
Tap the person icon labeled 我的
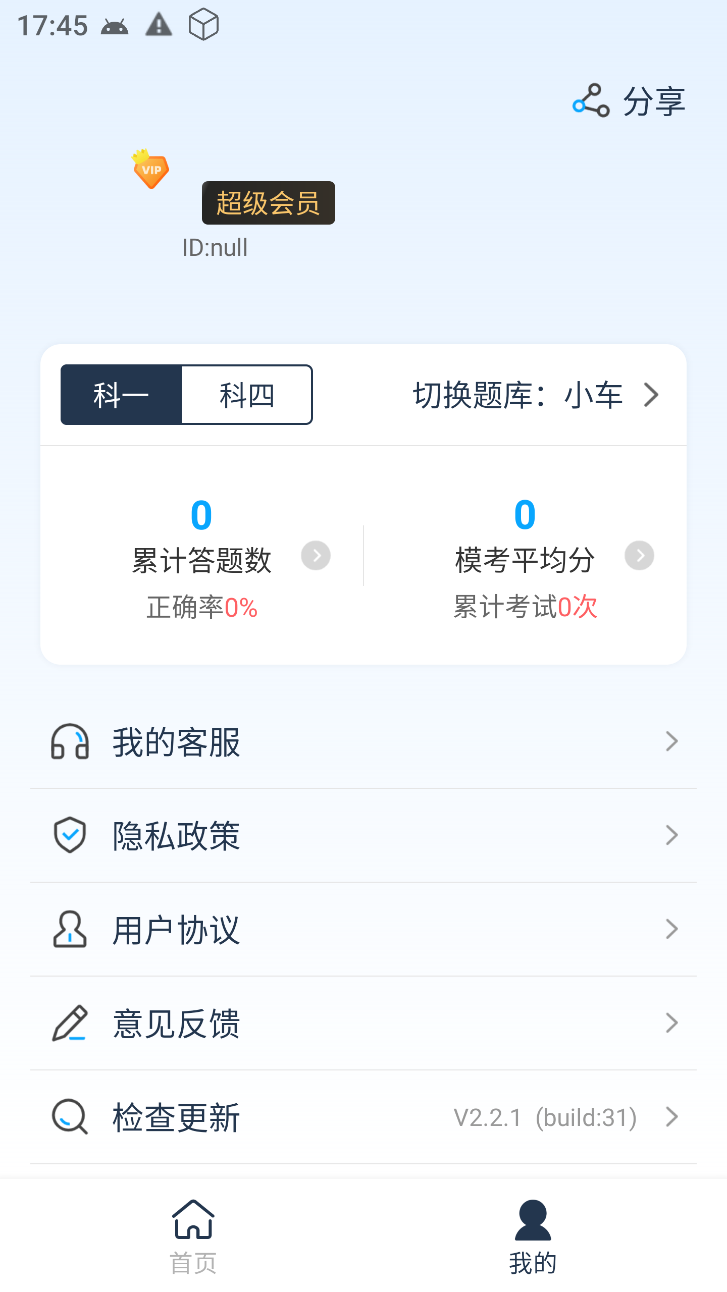[532, 1219]
